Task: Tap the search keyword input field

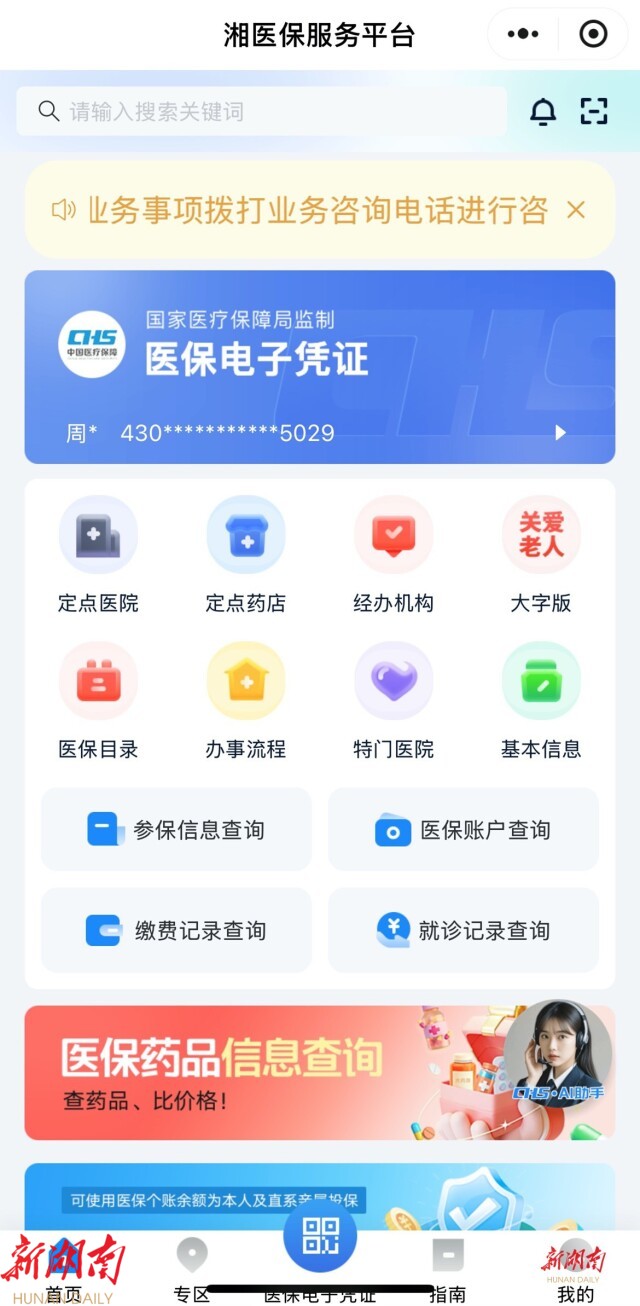Action: [260, 111]
